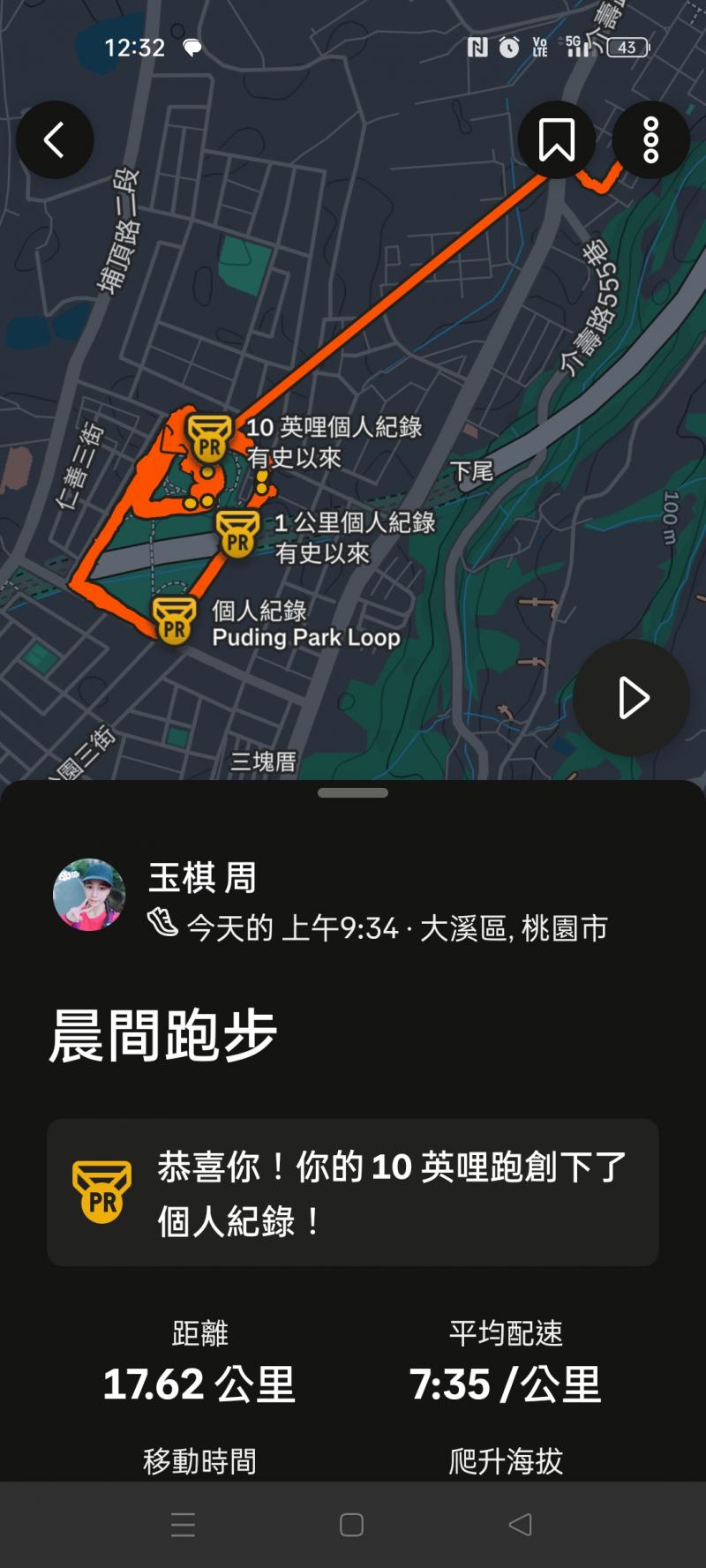The width and height of the screenshot is (706, 1568).
Task: Open the three-dot overflow menu
Action: (650, 140)
